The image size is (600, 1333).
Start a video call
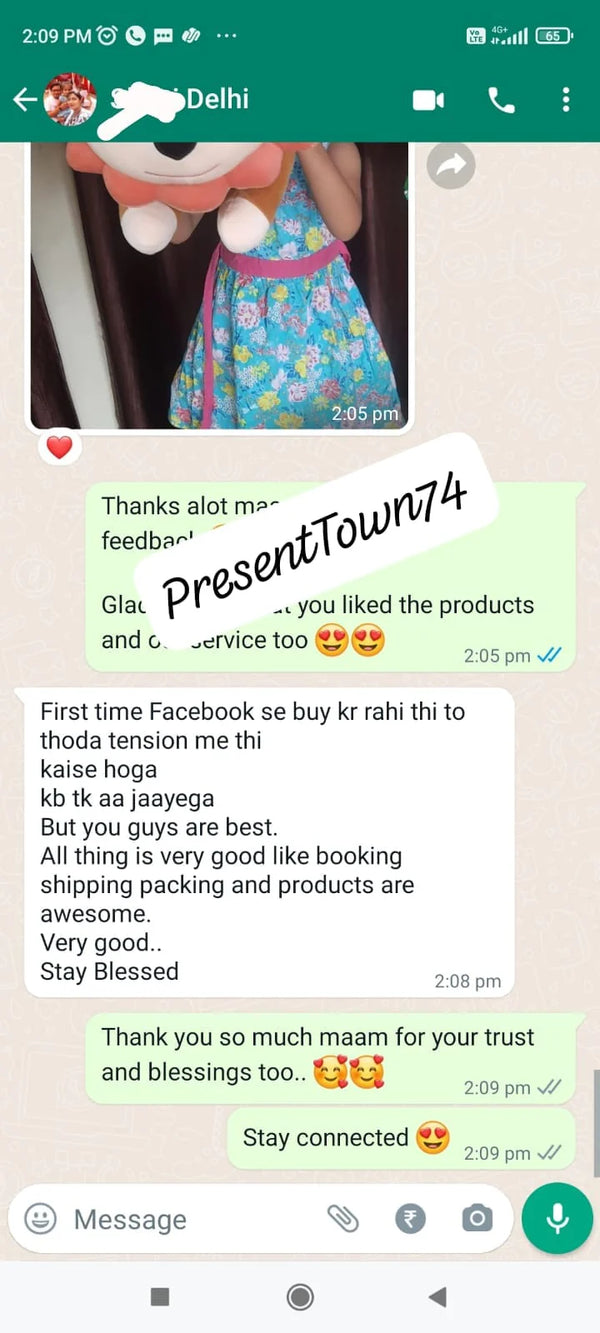(428, 100)
